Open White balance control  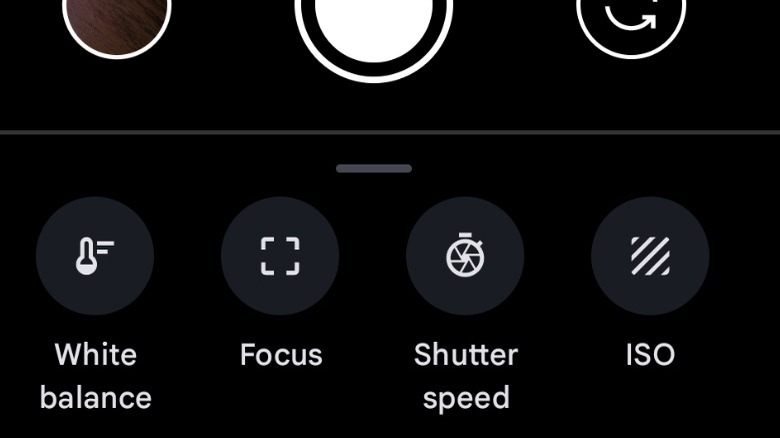point(95,256)
